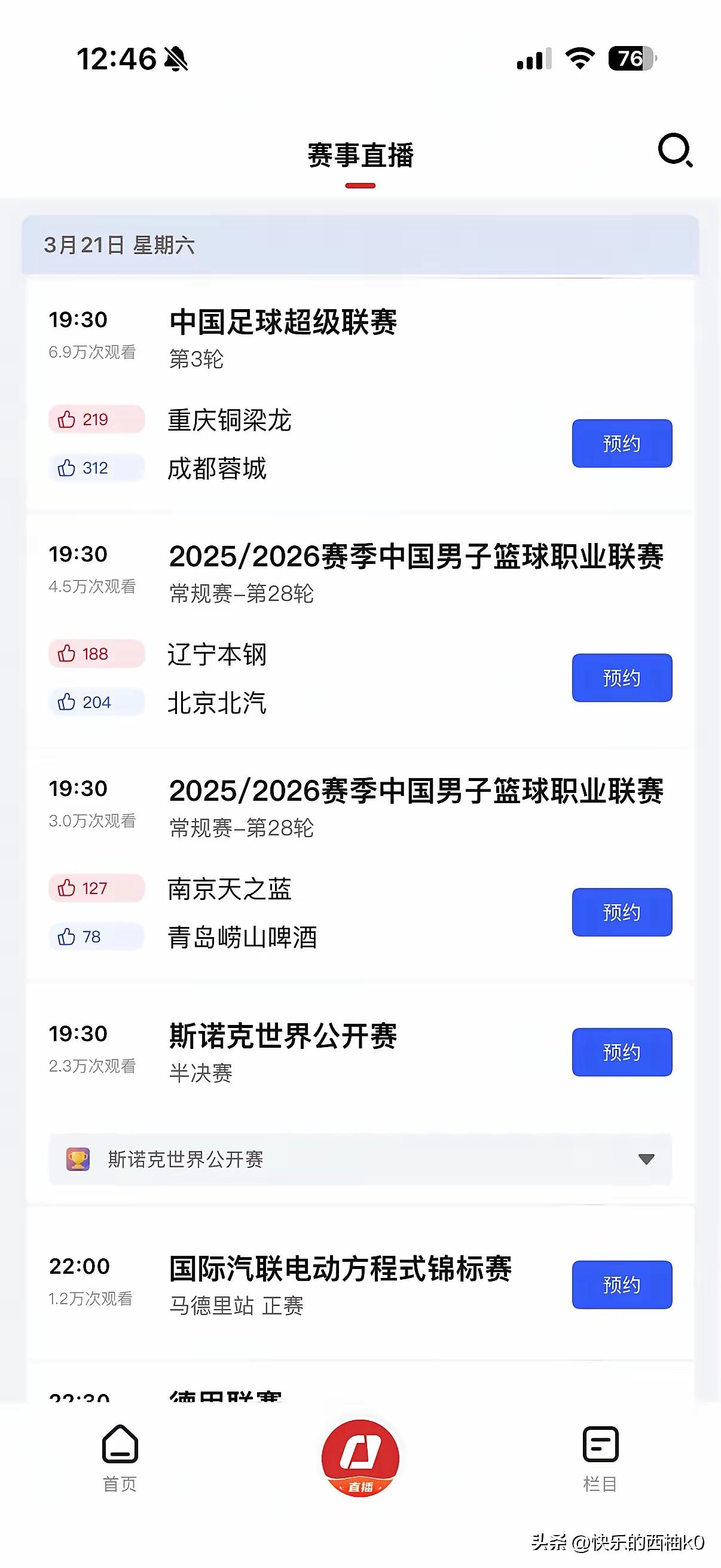Like 重庆铜梁龙 with the red thumb
This screenshot has width=721, height=1568.
click(96, 419)
